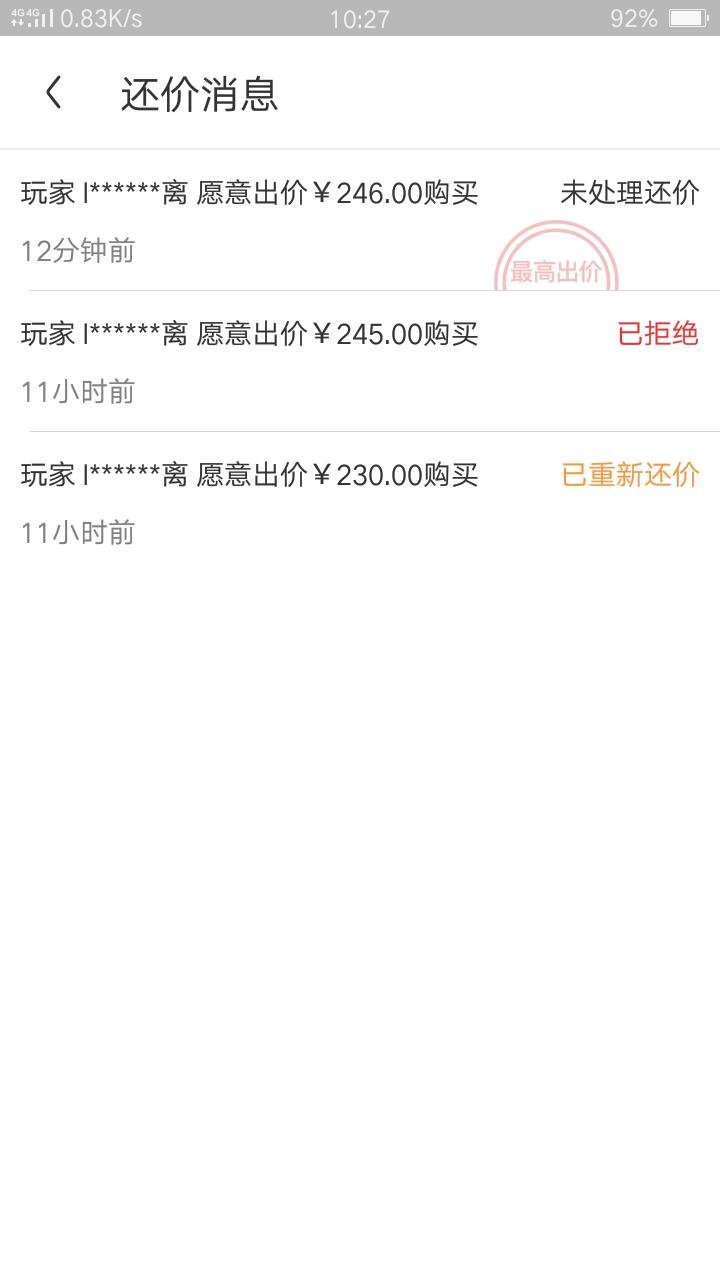Viewport: 720px width, 1280px height.
Task: Open the ¥246.00 offer marked 未处理还价
Action: pos(360,220)
